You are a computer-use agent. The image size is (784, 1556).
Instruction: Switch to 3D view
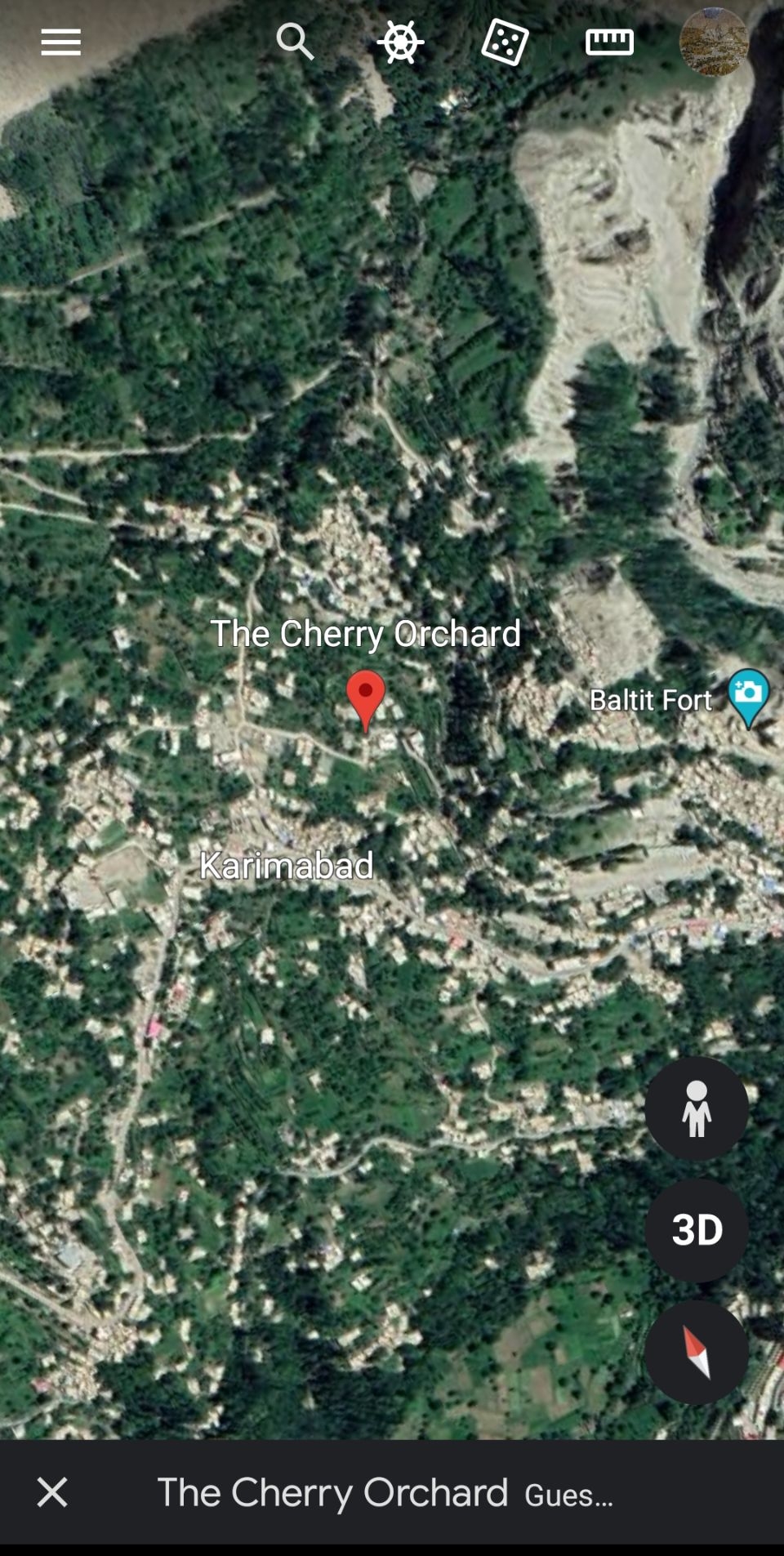point(697,1230)
